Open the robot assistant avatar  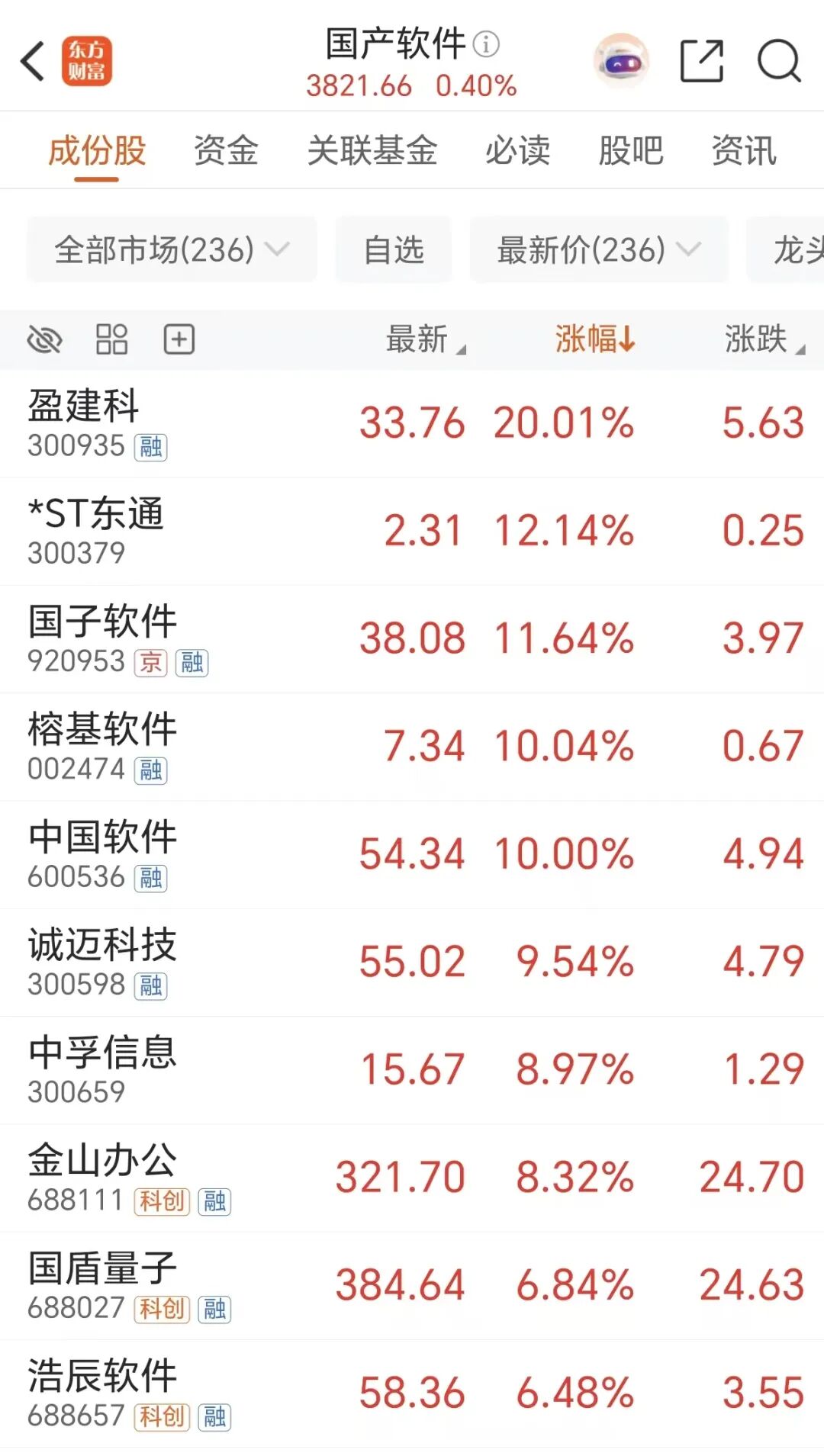point(622,61)
